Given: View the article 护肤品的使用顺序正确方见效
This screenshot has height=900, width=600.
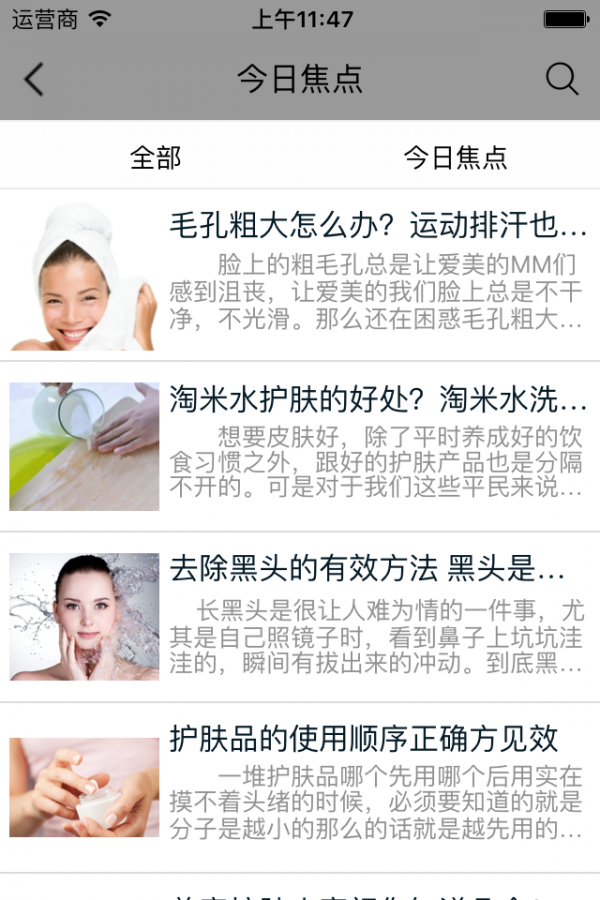Looking at the screenshot, I should pos(363,740).
